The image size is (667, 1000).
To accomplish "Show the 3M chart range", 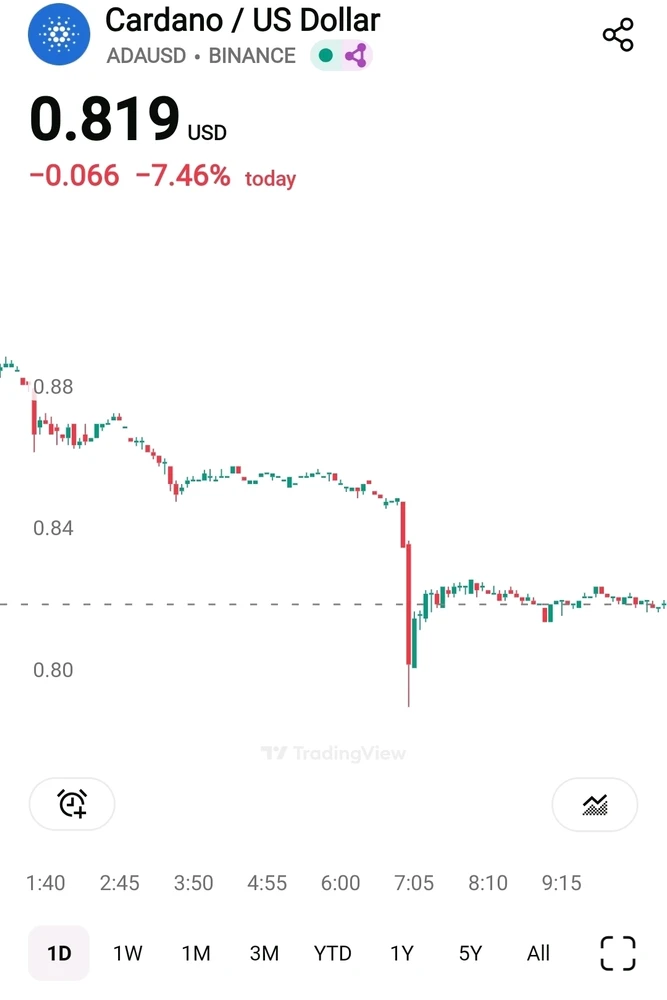I will 264,953.
